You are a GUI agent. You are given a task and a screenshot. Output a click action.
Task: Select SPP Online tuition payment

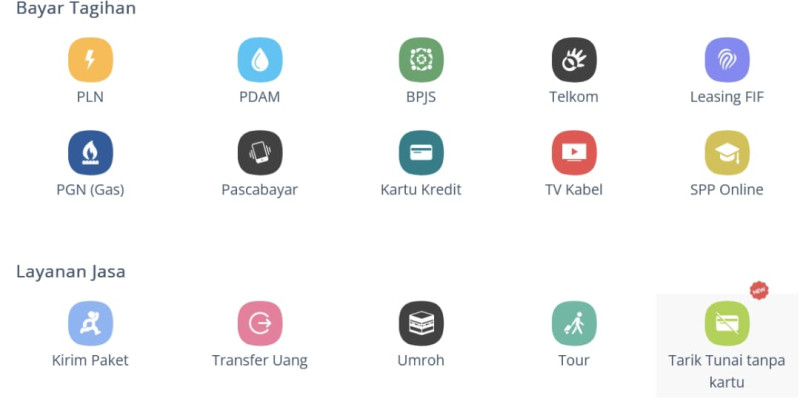point(727,154)
